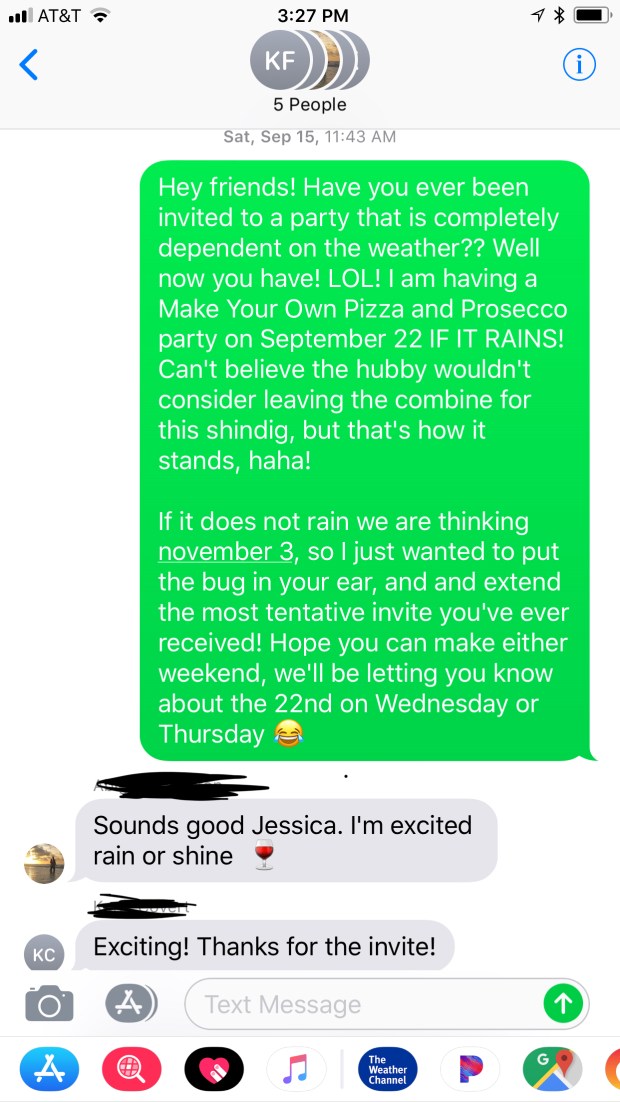Open the Pandora iMessage app
Screen dimensions: 620x1102
click(469, 1069)
